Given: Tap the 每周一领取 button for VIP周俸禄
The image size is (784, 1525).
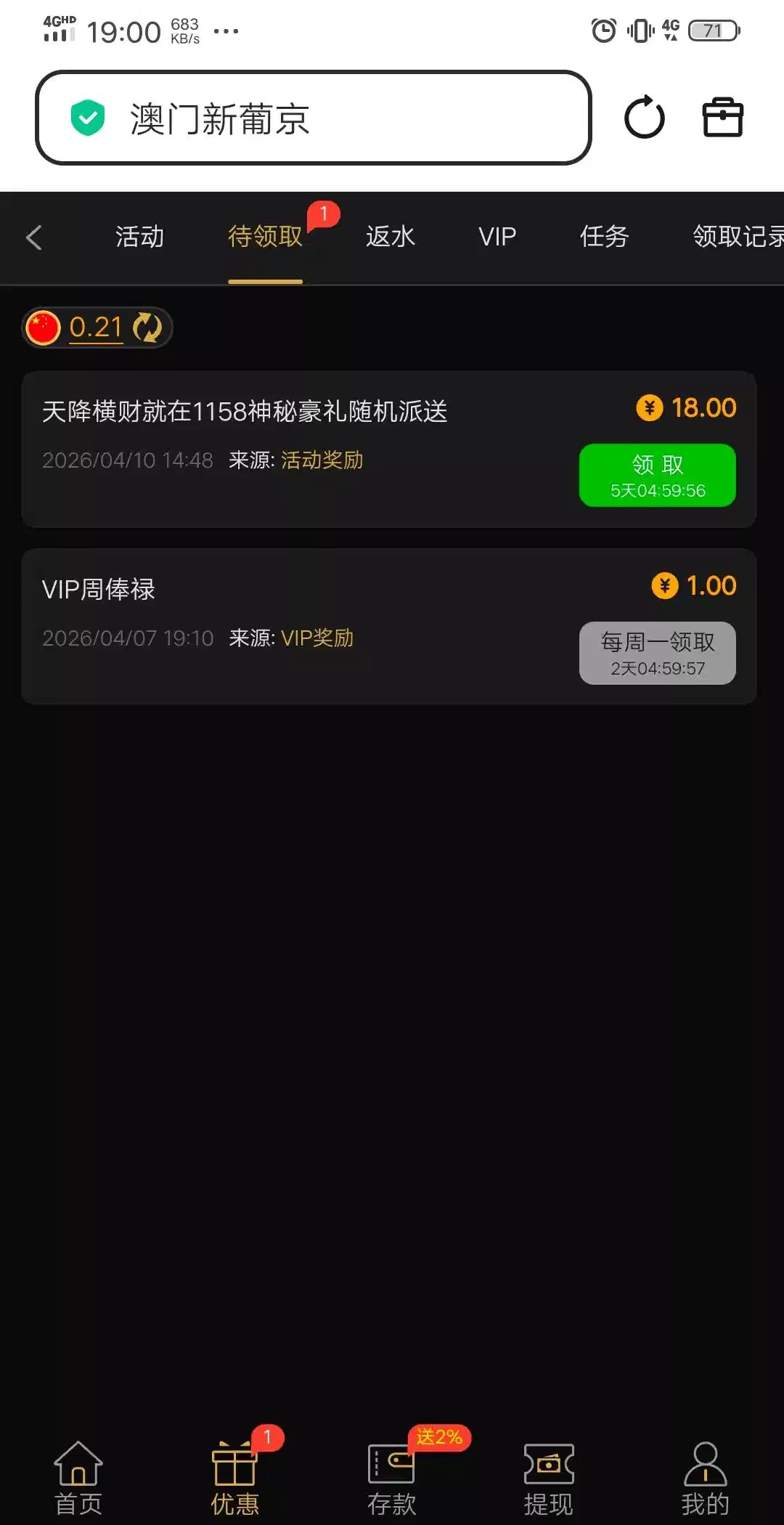Looking at the screenshot, I should [x=657, y=653].
